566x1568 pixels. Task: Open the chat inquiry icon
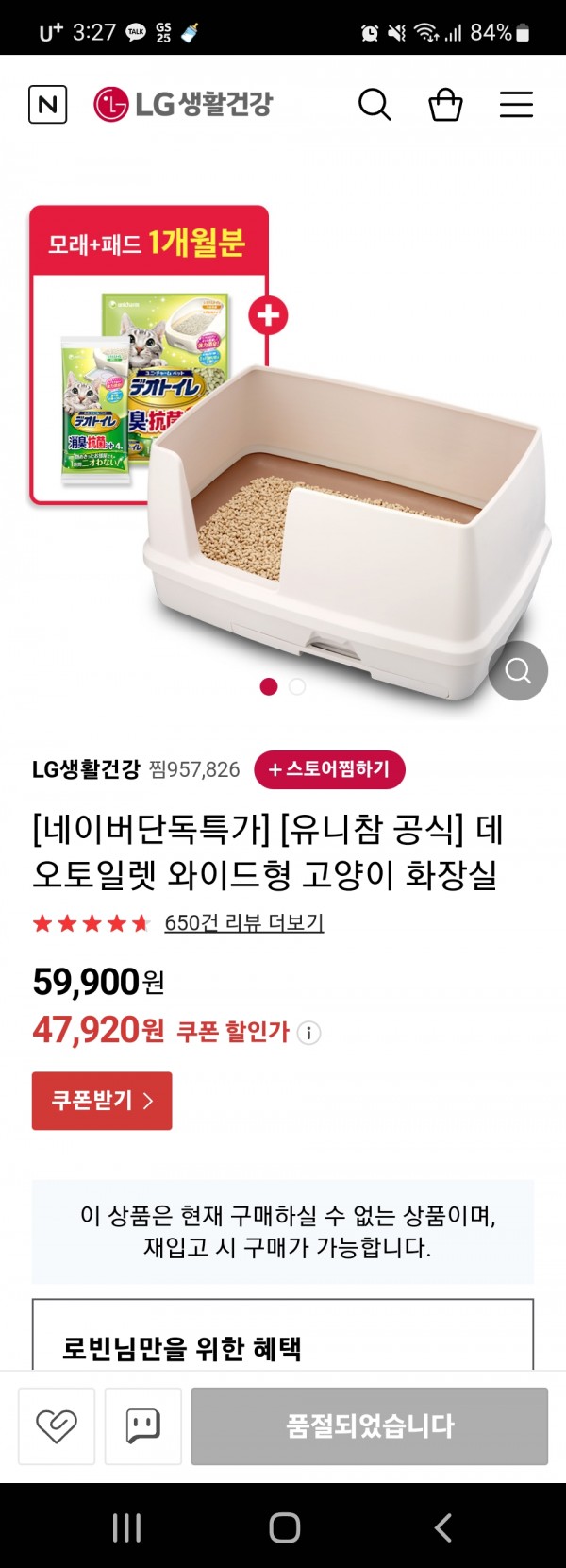coord(143,1425)
